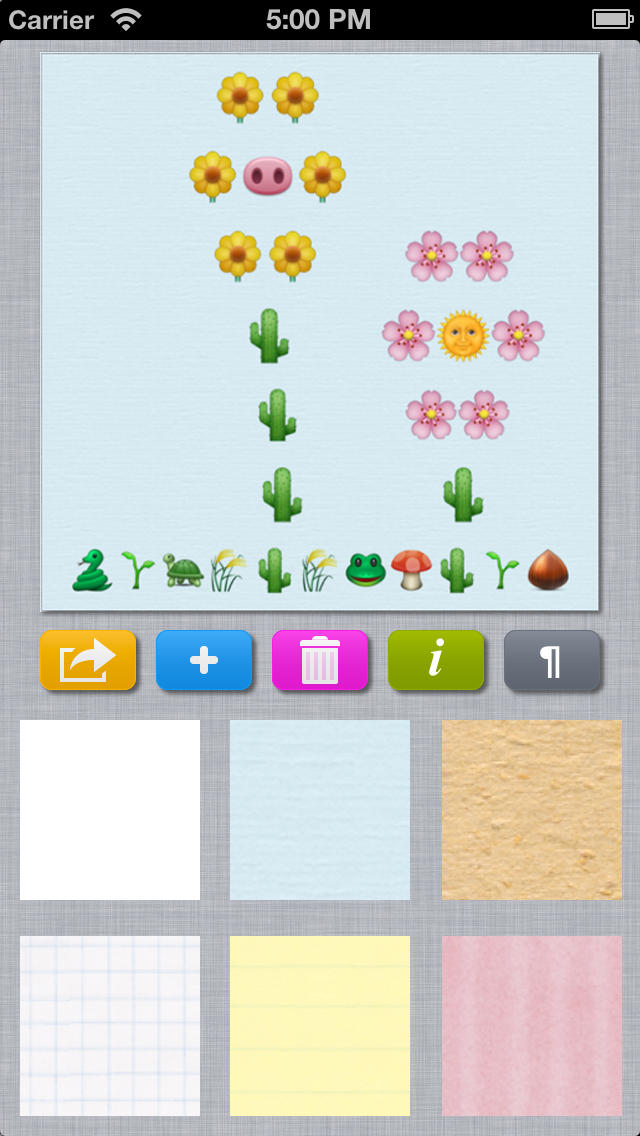Add a new item with plus button
Viewport: 640px width, 1136px height.
pyautogui.click(x=204, y=660)
